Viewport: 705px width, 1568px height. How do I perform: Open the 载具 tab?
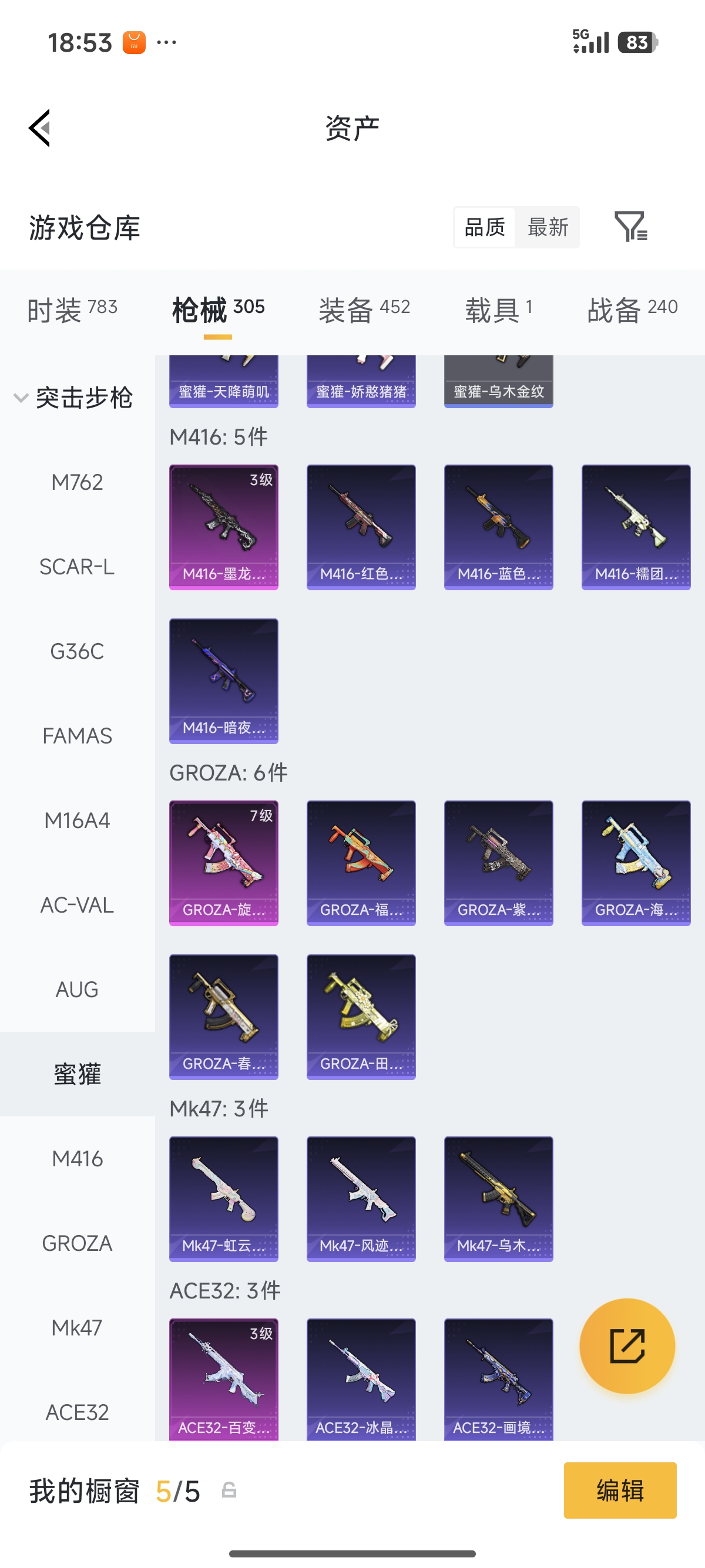499,310
